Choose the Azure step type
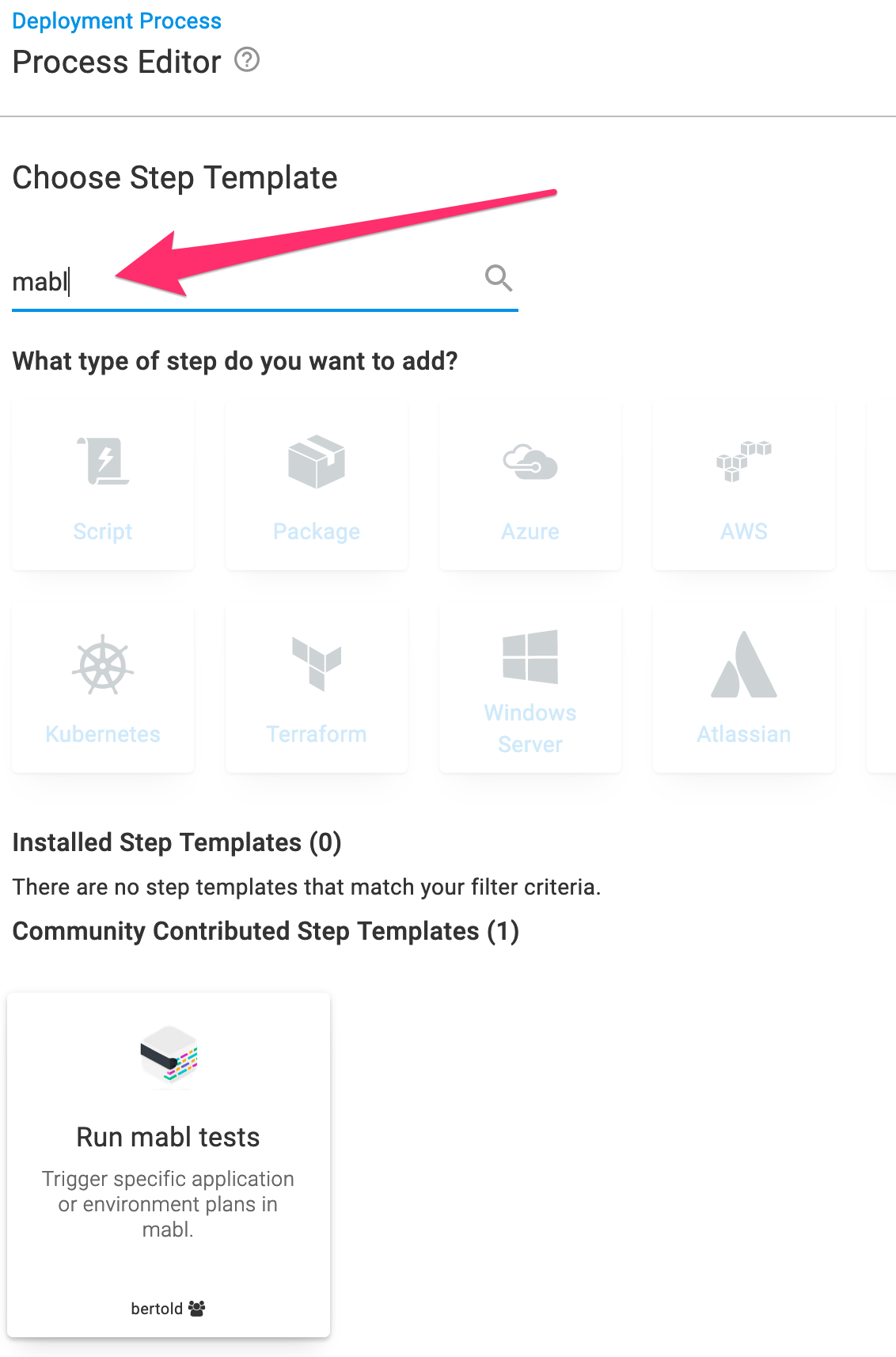Viewport: 896px width, 1357px height. [530, 487]
